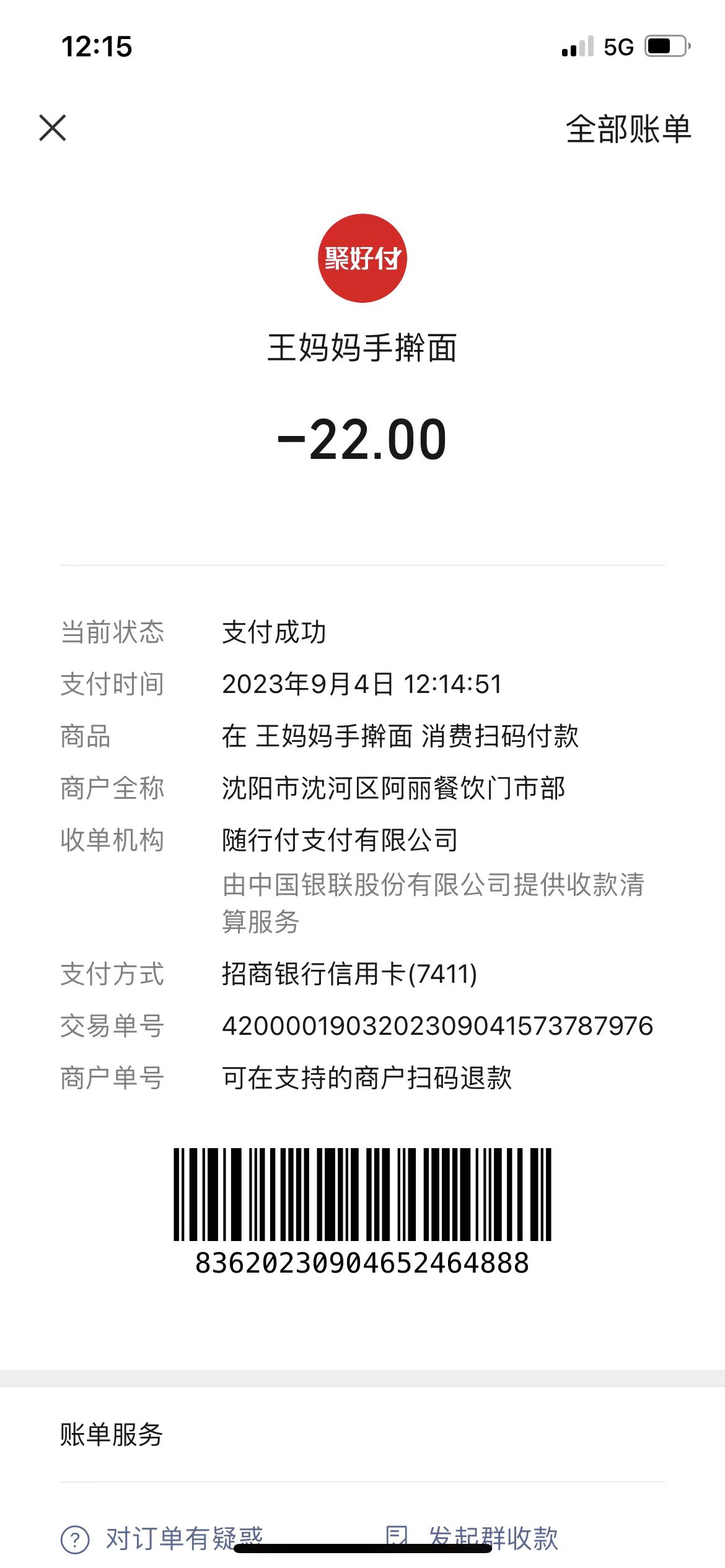The width and height of the screenshot is (725, 1568).
Task: Start a group collection 发起群收款
Action: (473, 1538)
